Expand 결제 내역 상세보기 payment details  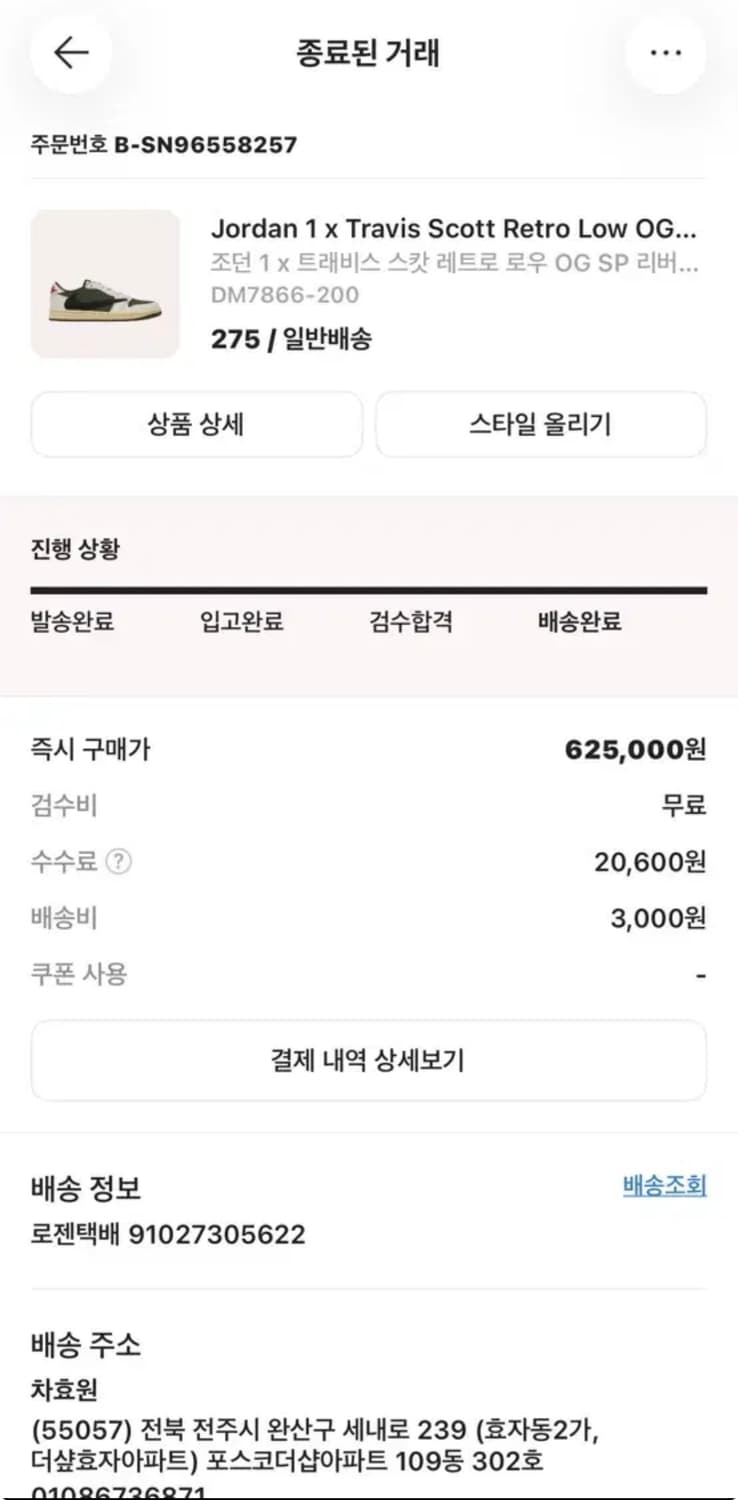(369, 1060)
